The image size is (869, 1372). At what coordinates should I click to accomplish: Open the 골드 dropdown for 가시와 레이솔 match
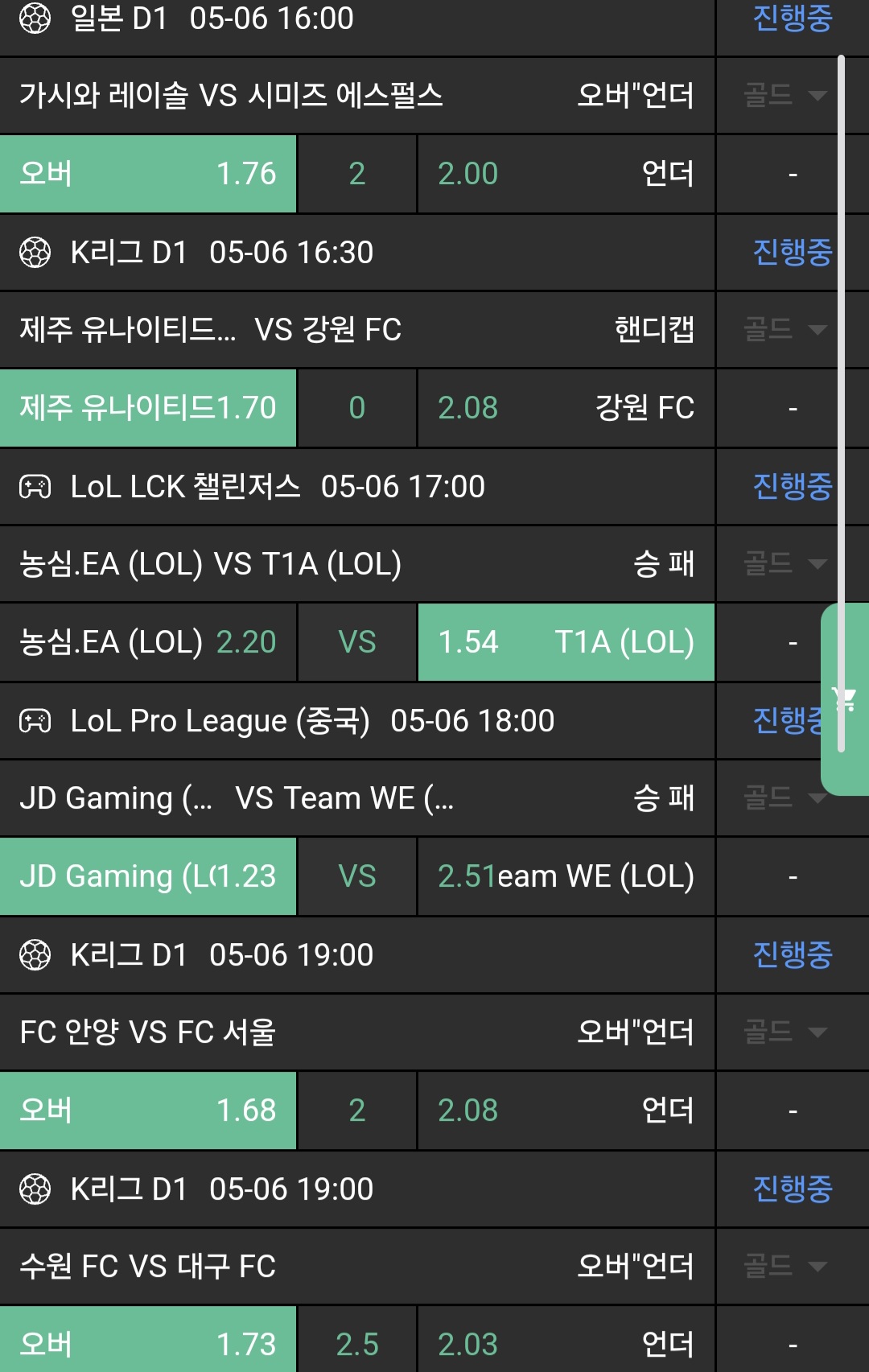point(784,96)
